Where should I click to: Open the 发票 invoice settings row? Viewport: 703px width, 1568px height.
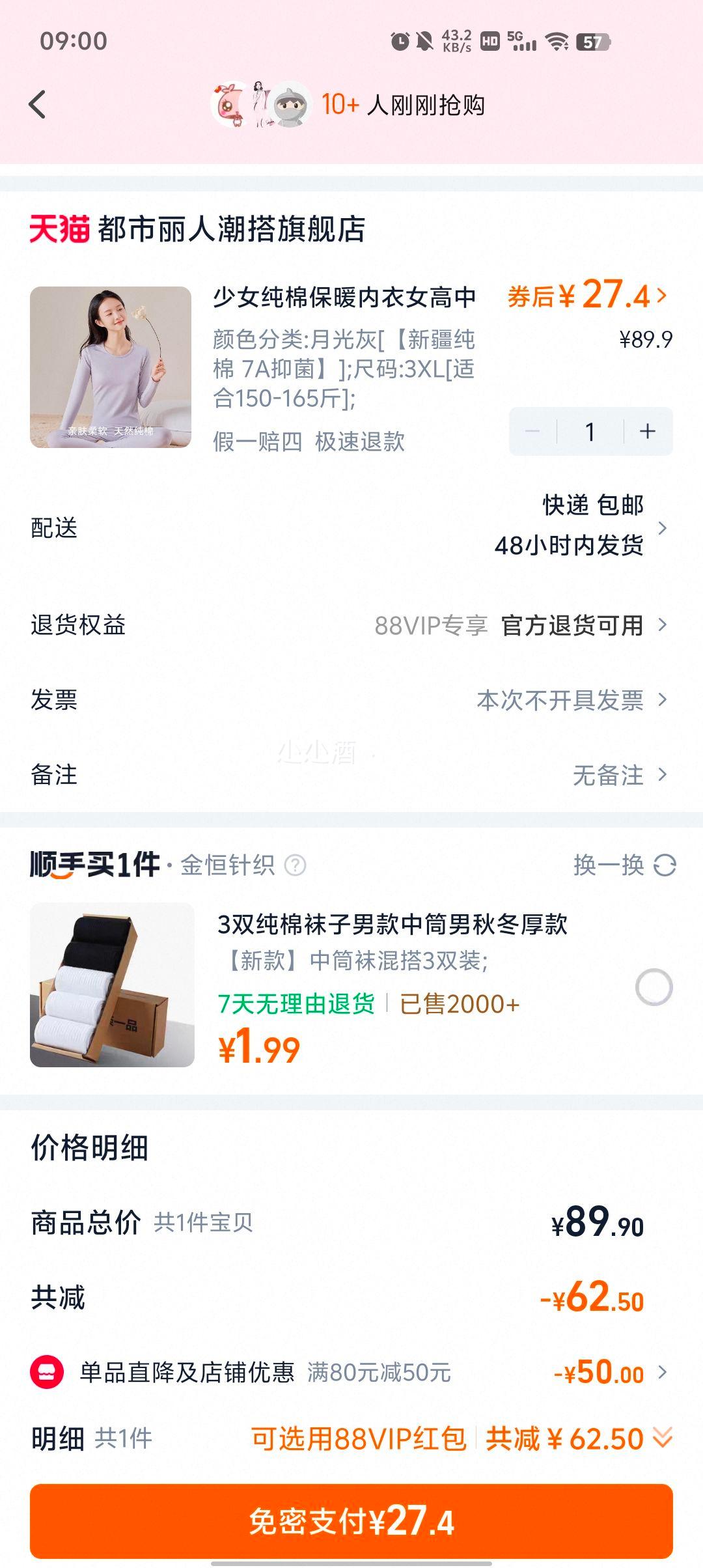(x=351, y=700)
